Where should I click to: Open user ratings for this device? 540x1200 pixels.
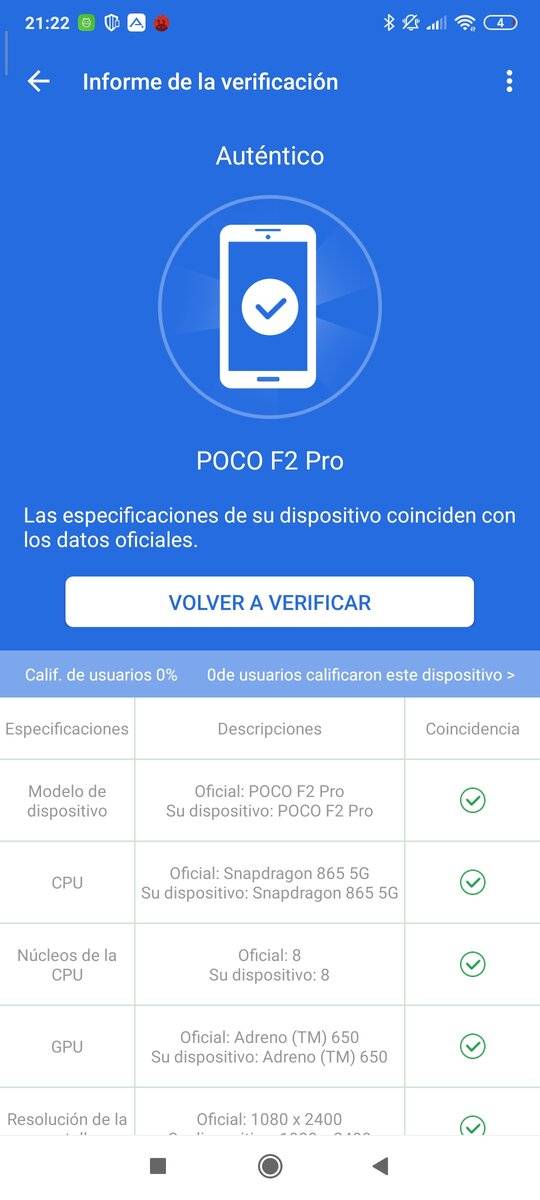tap(361, 675)
